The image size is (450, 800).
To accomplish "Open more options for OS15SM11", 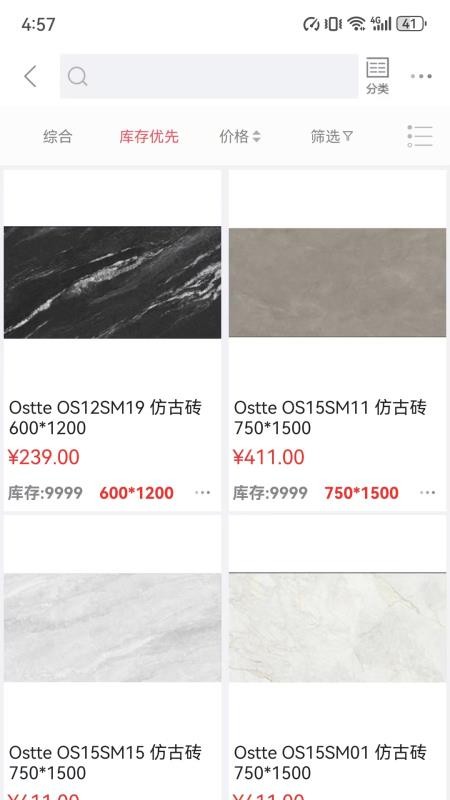I will coord(428,493).
